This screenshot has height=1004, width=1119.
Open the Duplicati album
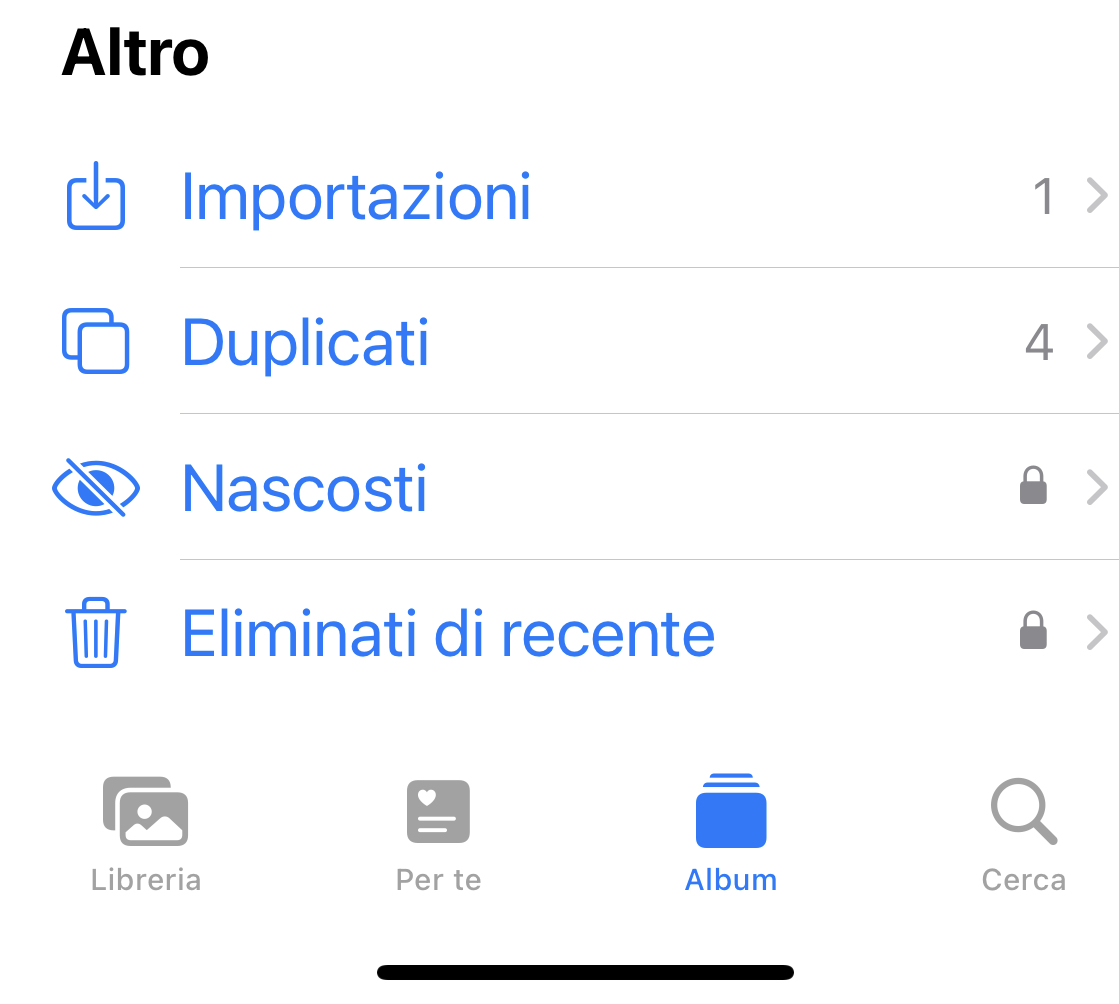tap(305, 343)
